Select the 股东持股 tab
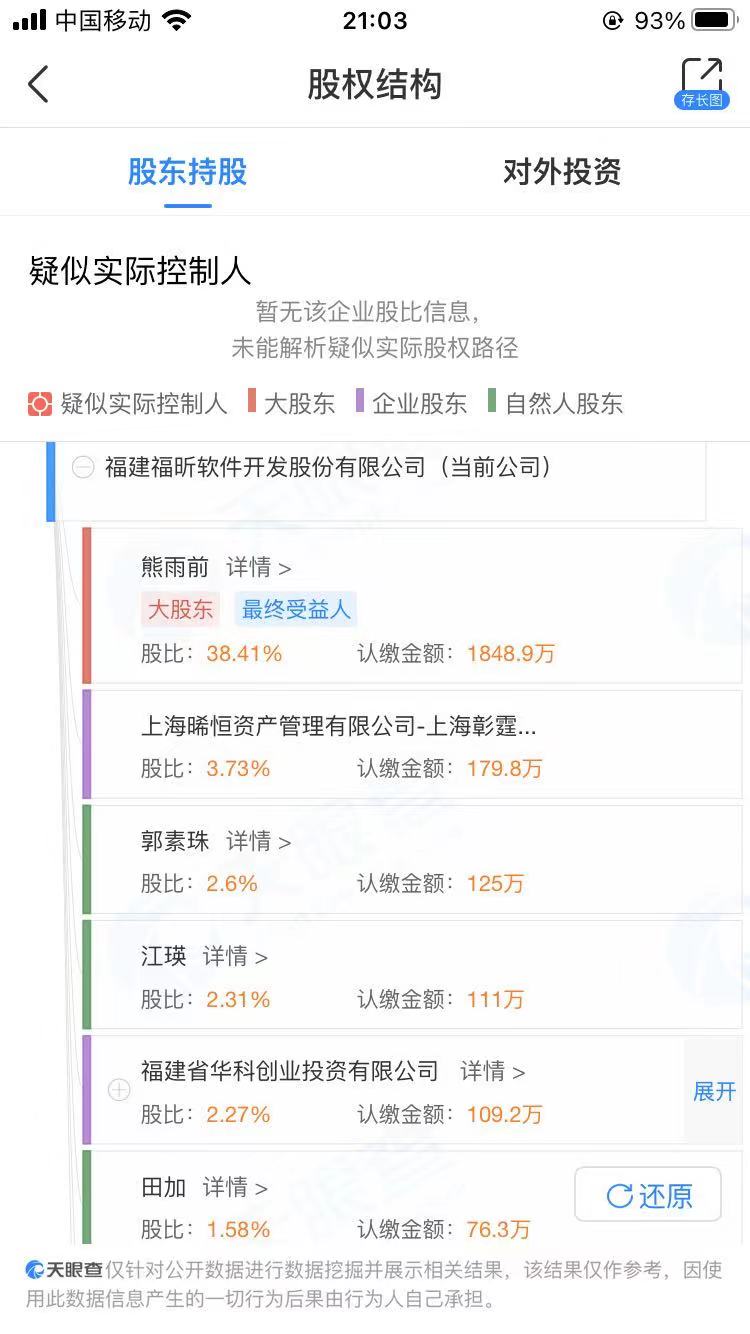The image size is (750, 1334). click(187, 172)
